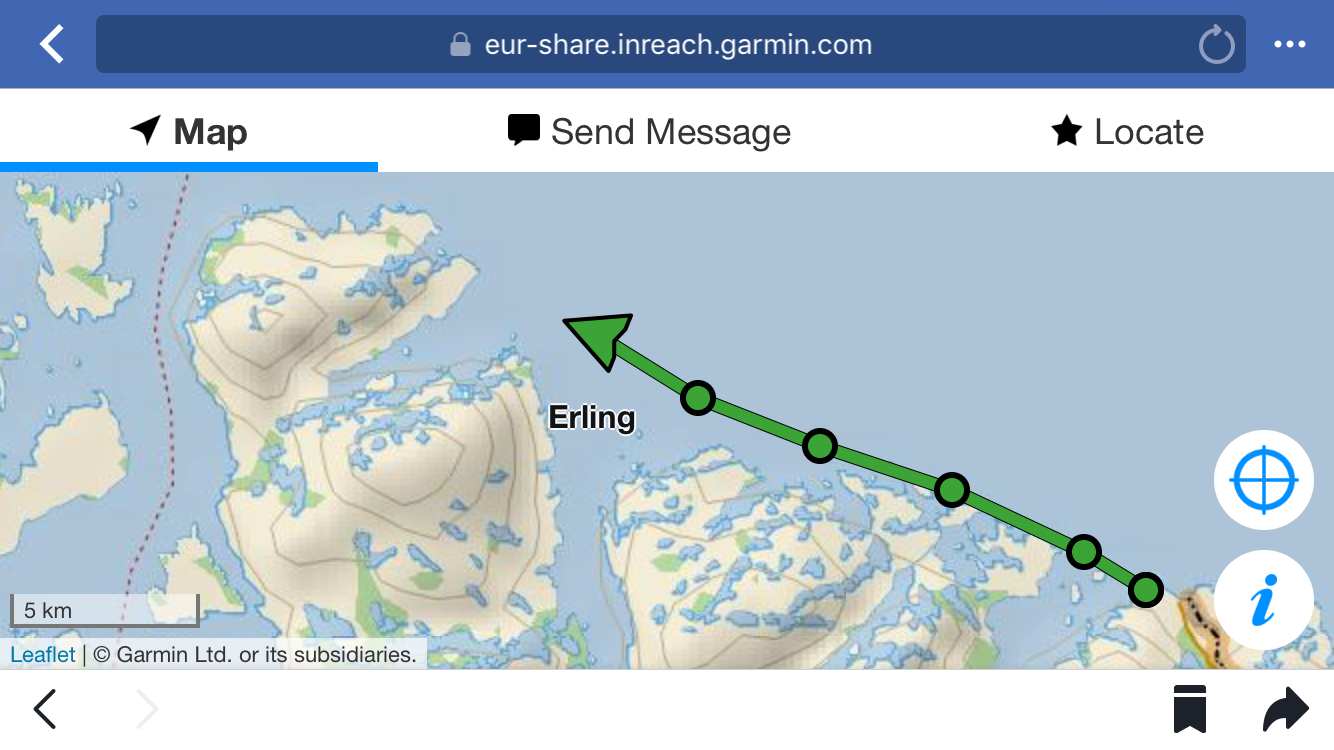Select the Map tab

pyautogui.click(x=189, y=132)
